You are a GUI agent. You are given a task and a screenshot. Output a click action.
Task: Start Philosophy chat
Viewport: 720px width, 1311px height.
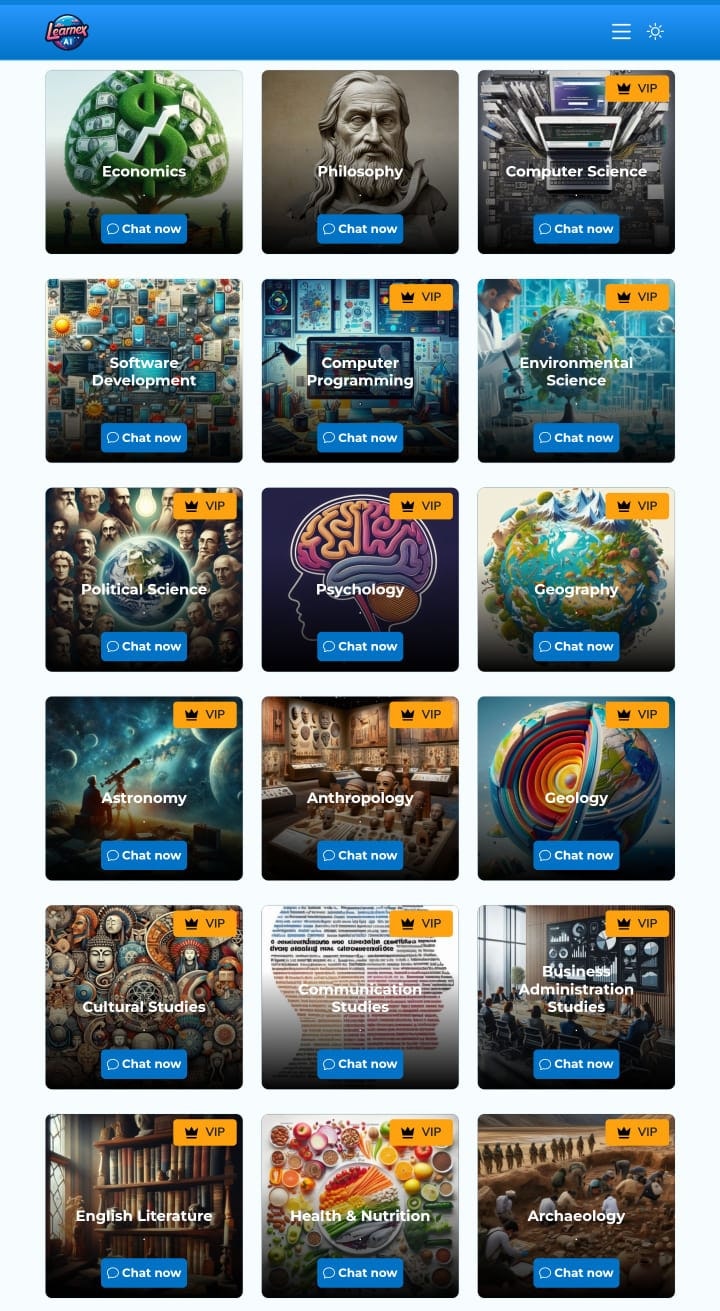coord(360,229)
